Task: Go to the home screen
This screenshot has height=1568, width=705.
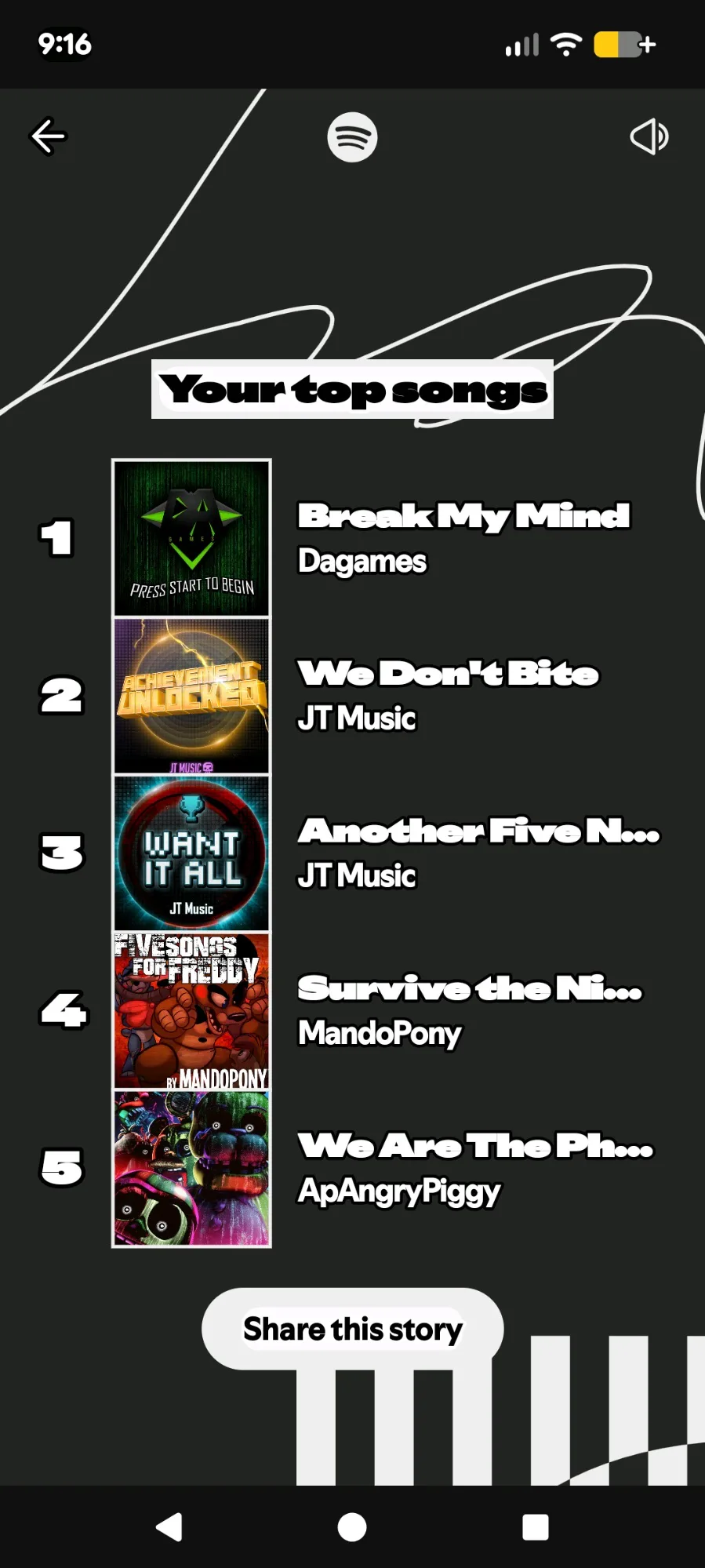Action: click(x=352, y=1526)
